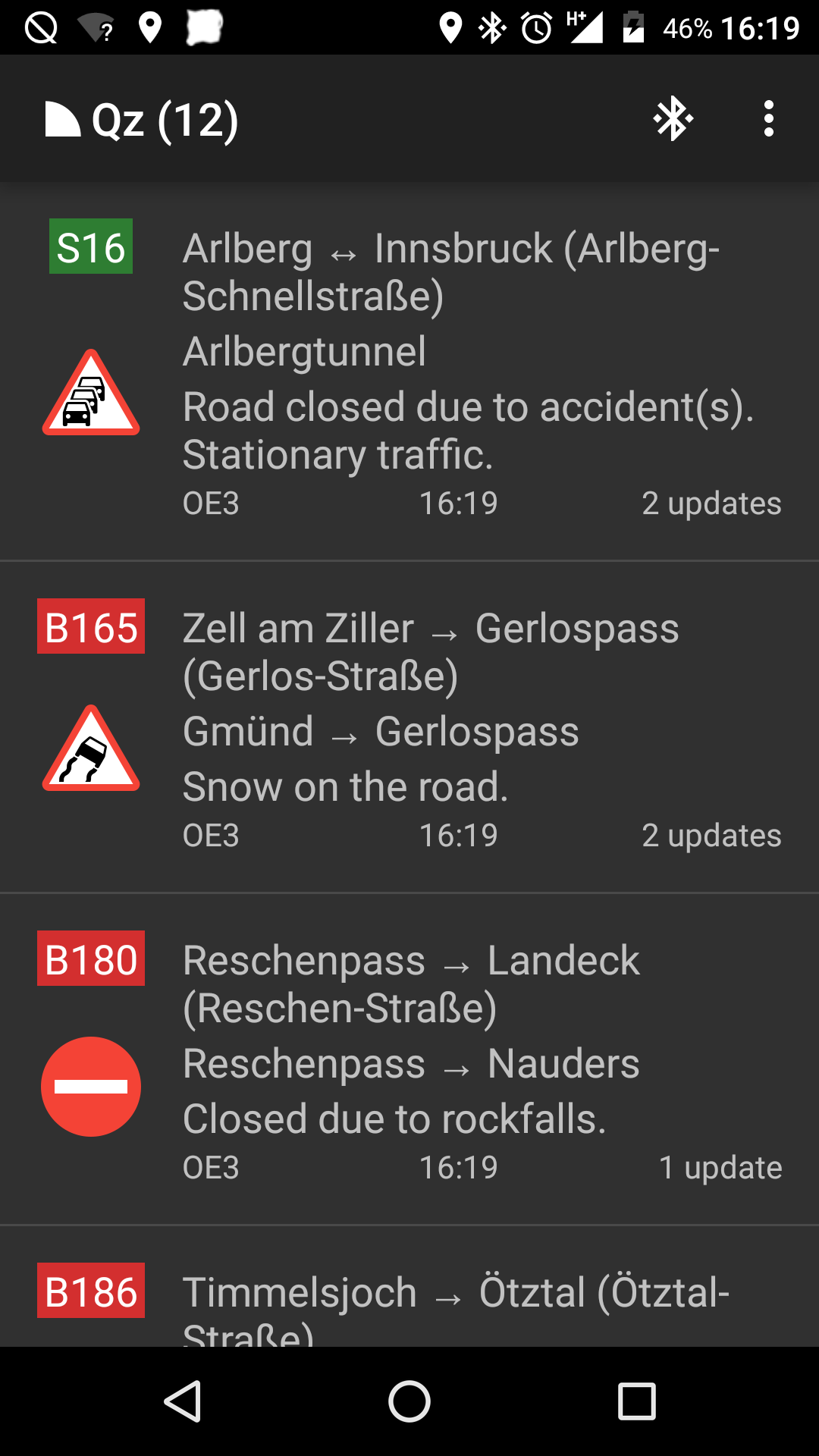Open the B180 Reschenpass rockfalls message
The width and height of the screenshot is (819, 1456).
click(x=409, y=1060)
